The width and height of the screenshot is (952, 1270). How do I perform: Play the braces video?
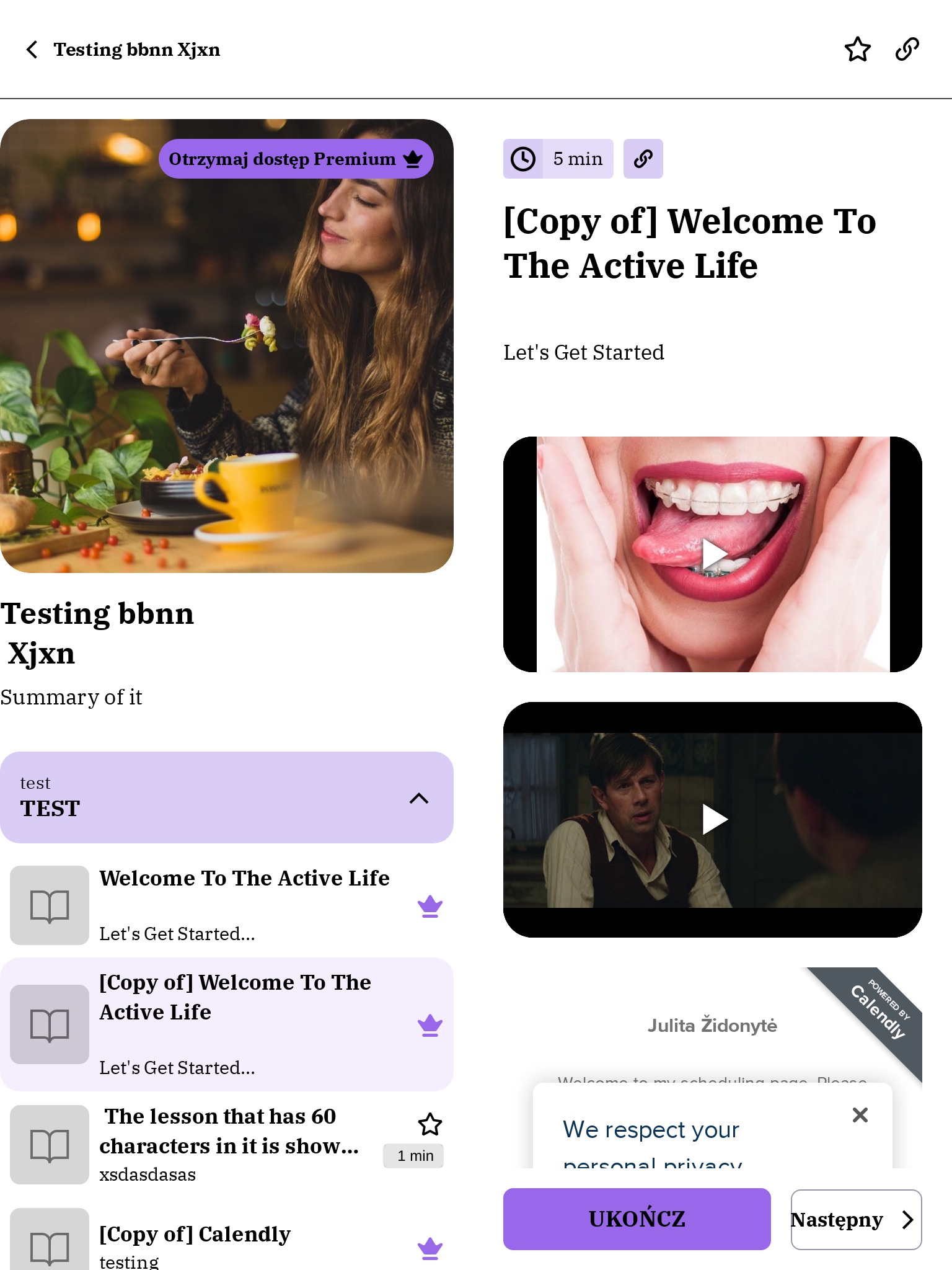click(713, 554)
